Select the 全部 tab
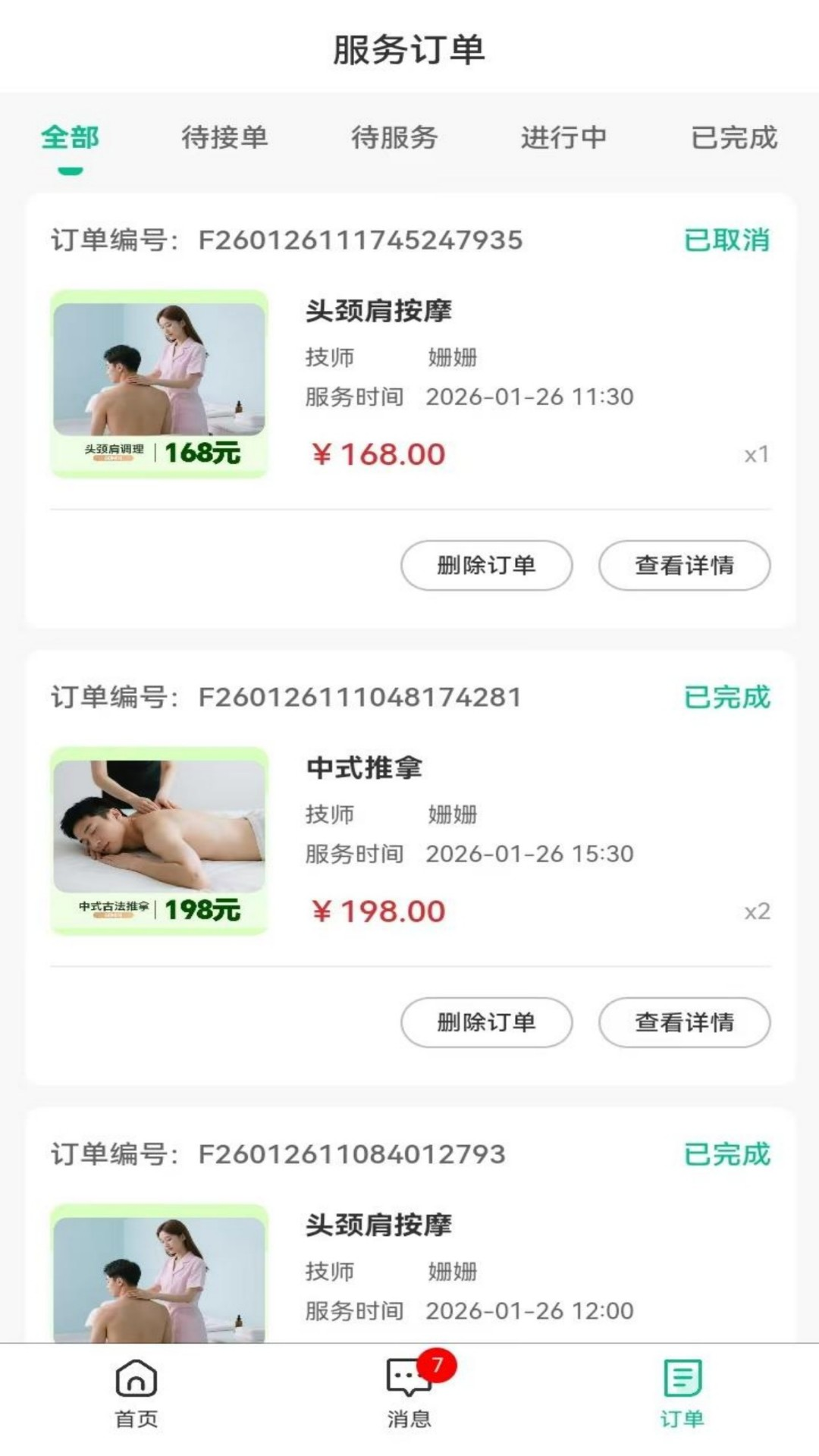Screen dimensions: 819x1456 click(71, 138)
